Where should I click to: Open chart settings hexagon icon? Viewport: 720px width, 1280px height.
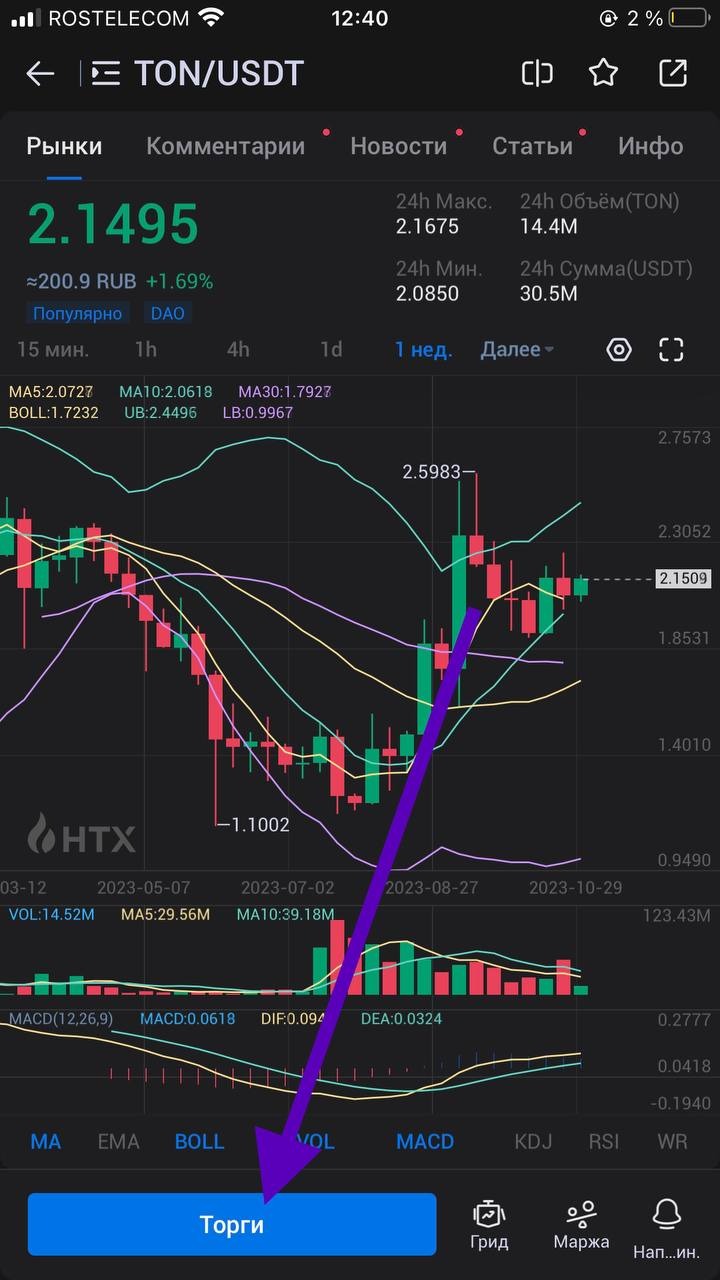[x=620, y=349]
